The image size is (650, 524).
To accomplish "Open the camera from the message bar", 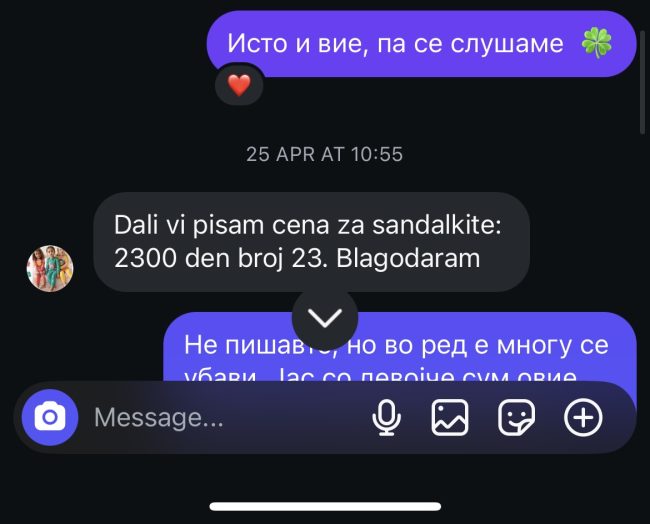I will click(50, 417).
